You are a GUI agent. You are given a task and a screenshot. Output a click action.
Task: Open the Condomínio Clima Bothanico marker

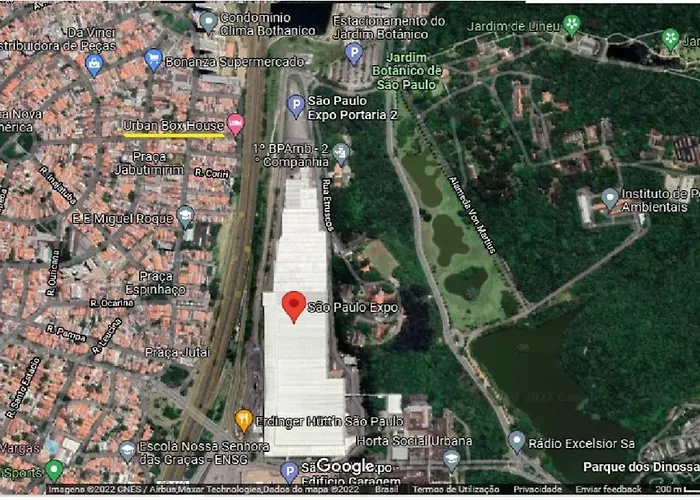coord(208,20)
